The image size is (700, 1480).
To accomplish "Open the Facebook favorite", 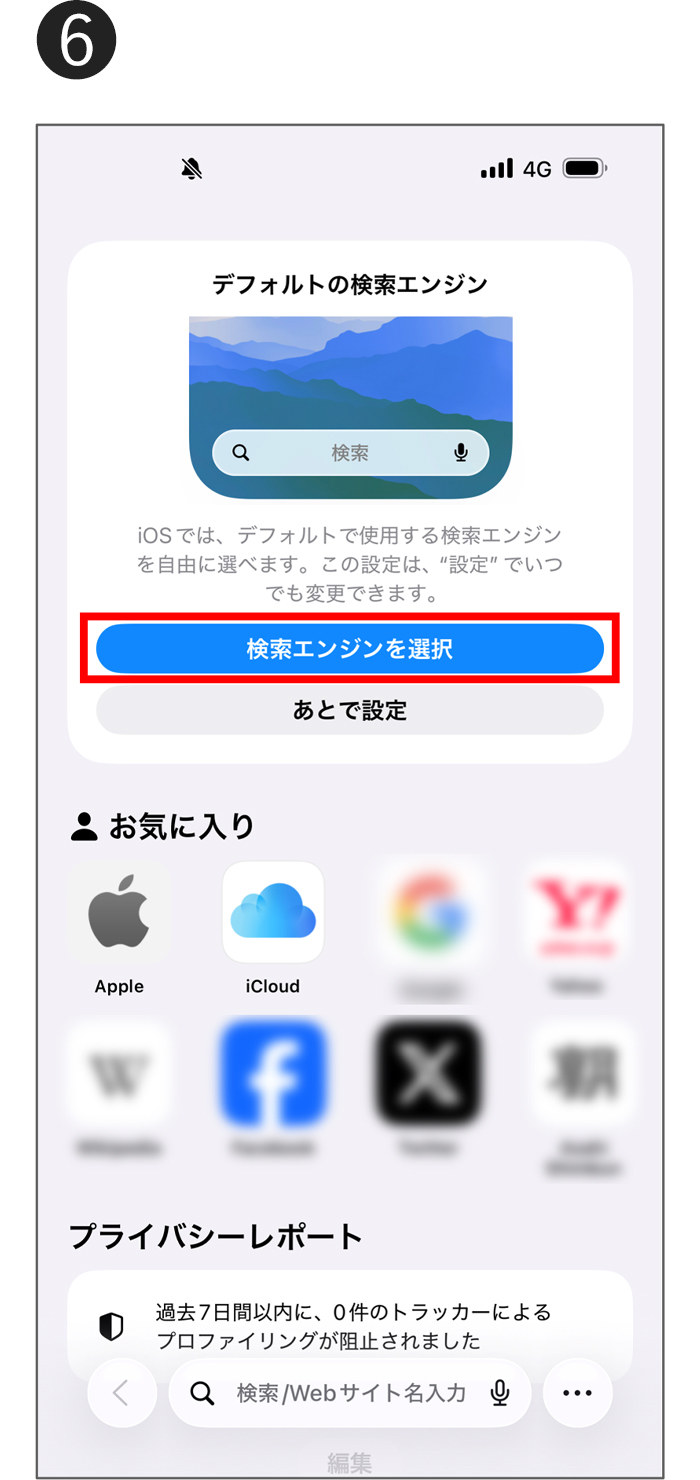I will (273, 1072).
